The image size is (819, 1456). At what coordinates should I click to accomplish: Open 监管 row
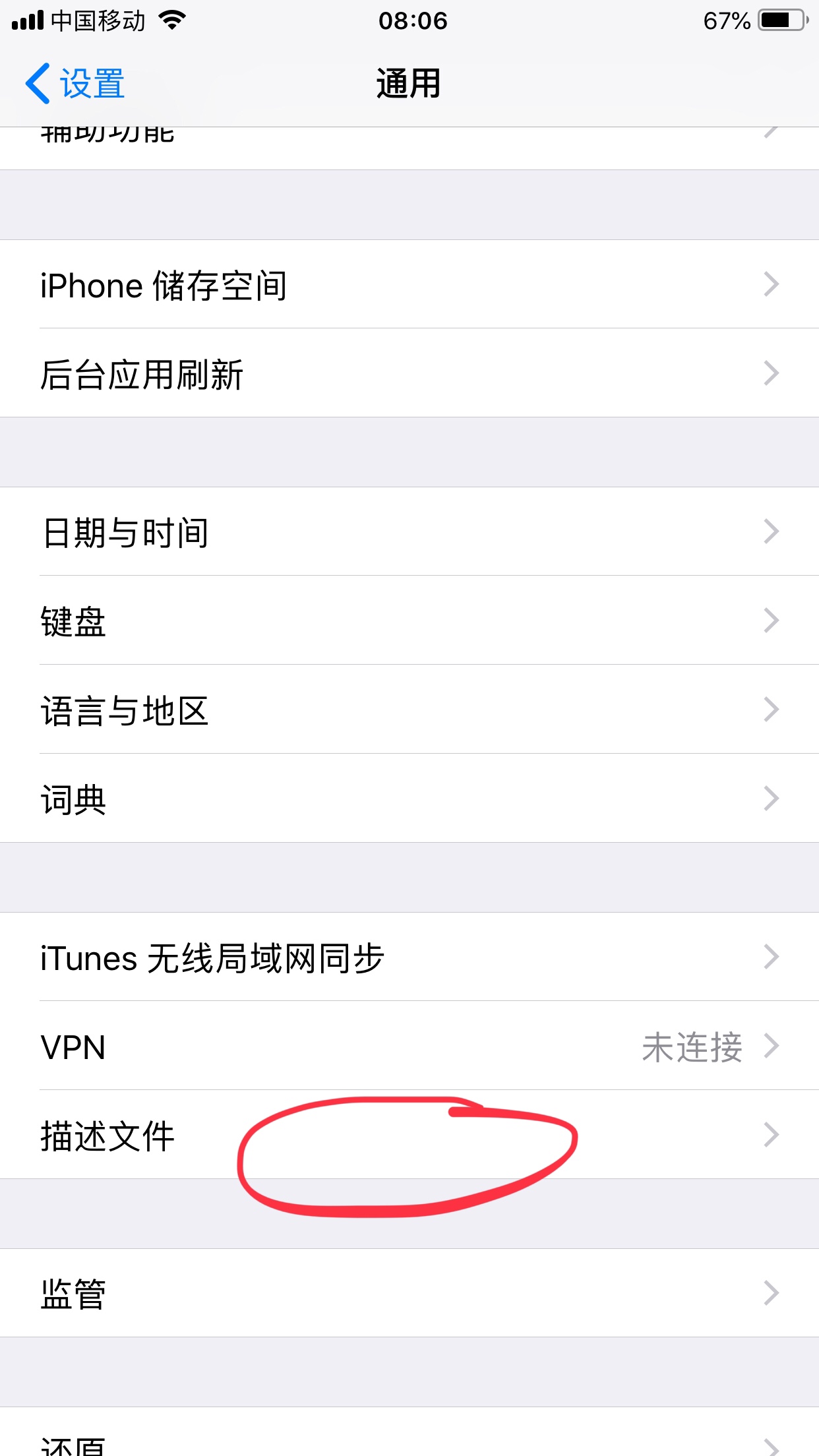point(409,1294)
